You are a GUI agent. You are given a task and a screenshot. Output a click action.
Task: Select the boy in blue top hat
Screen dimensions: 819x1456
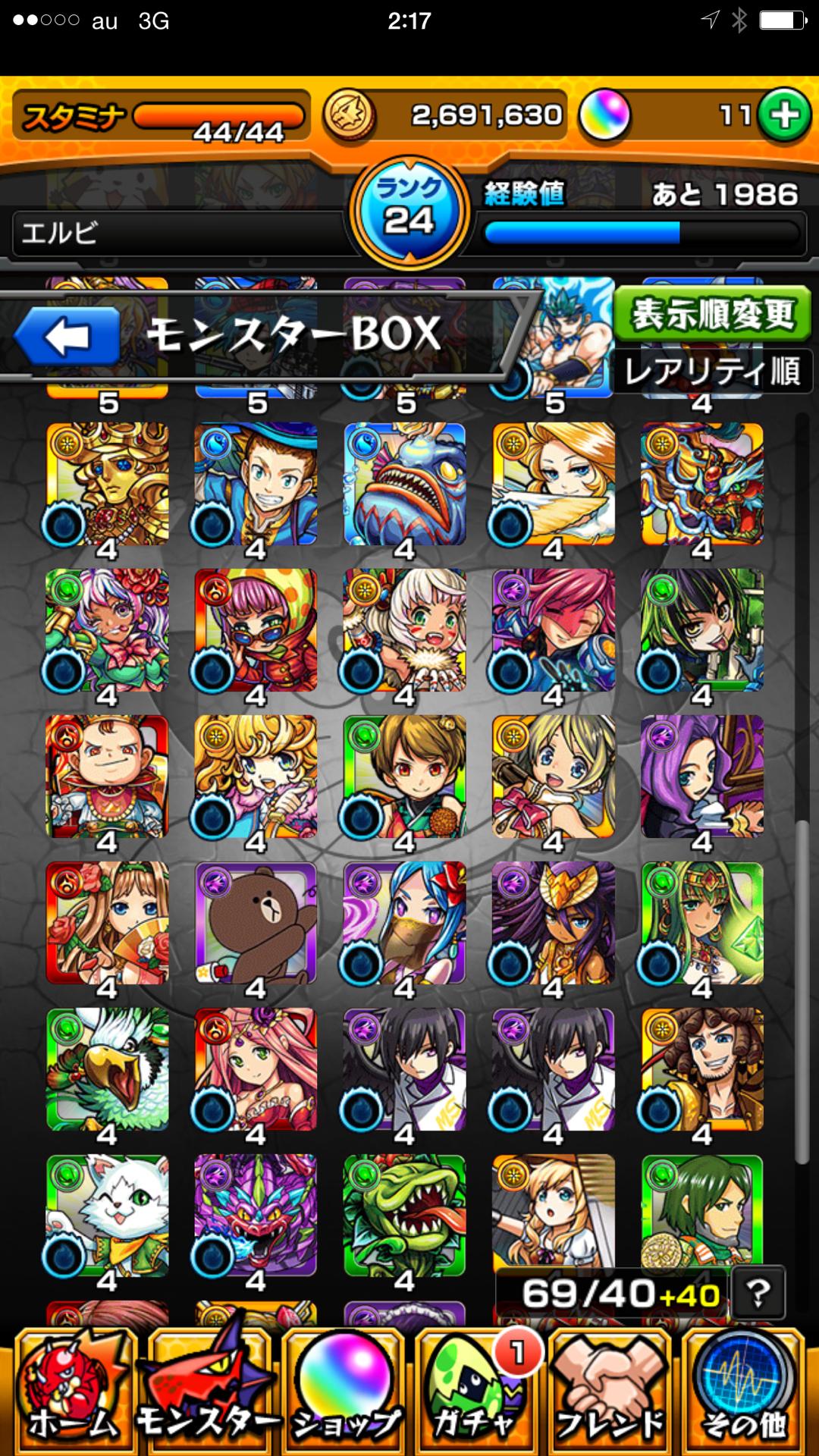coord(256,484)
